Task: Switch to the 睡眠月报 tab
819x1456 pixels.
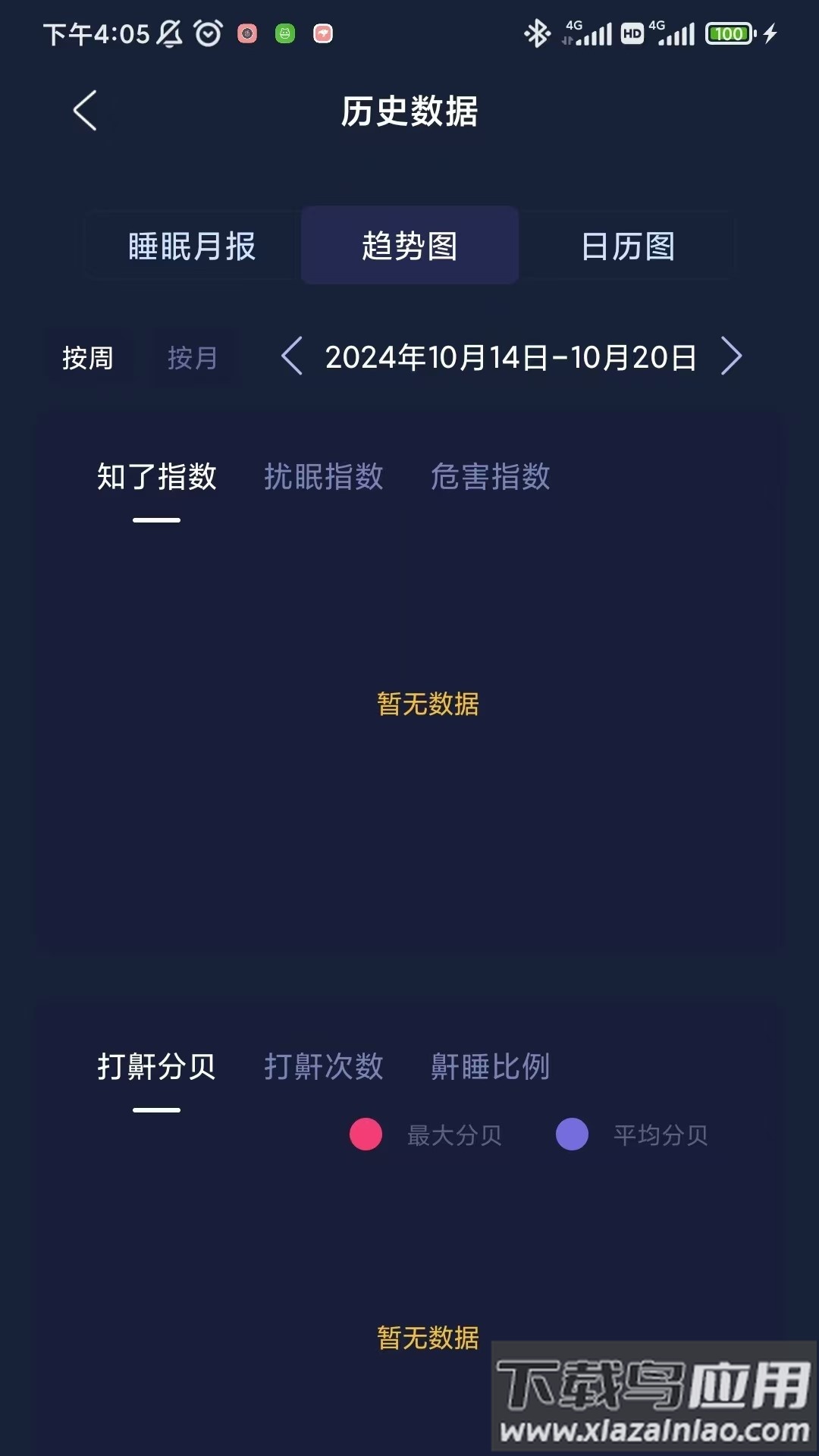Action: click(x=190, y=245)
